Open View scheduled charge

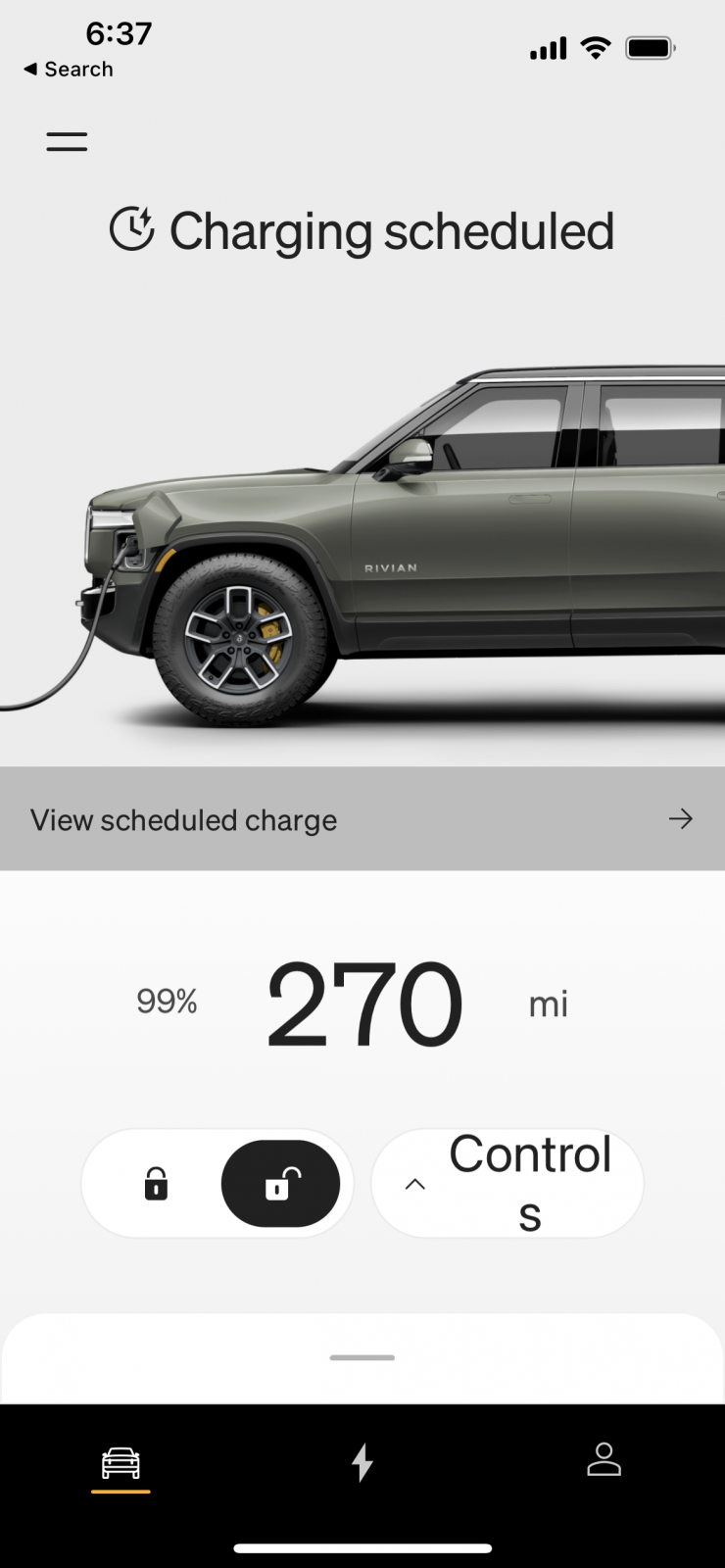[x=362, y=819]
